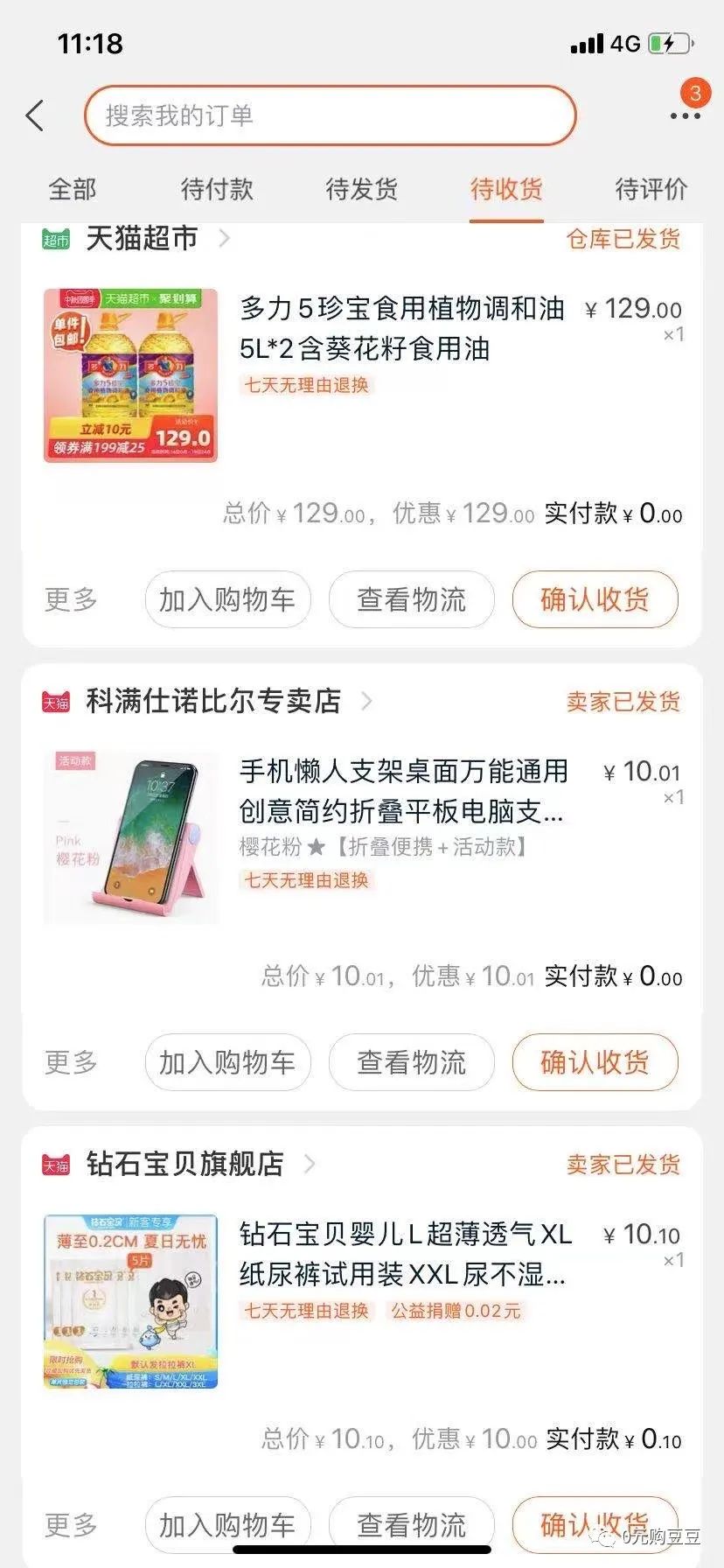Open the three-dot menu with badge
The height and width of the screenshot is (1568, 724).
686,115
